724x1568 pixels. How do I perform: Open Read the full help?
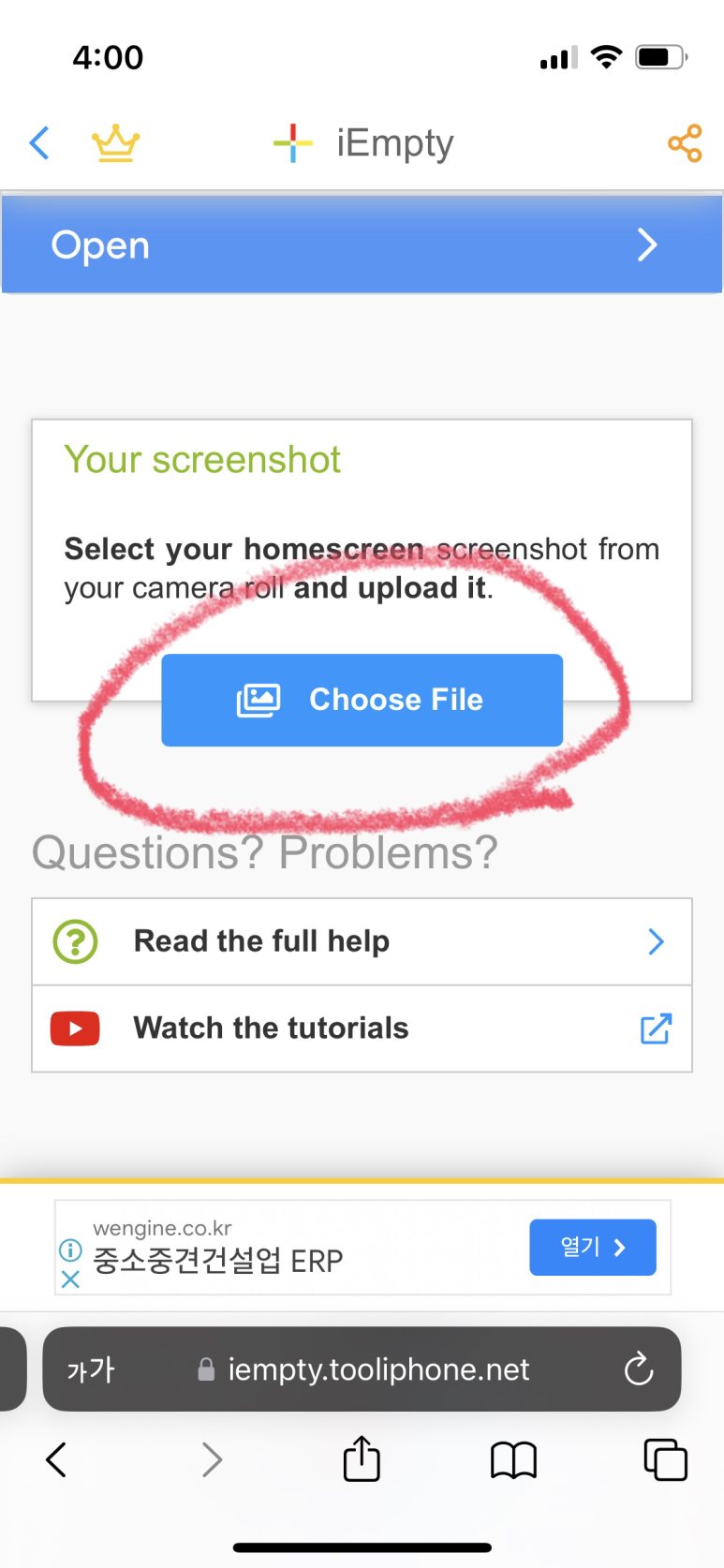pyautogui.click(x=362, y=941)
